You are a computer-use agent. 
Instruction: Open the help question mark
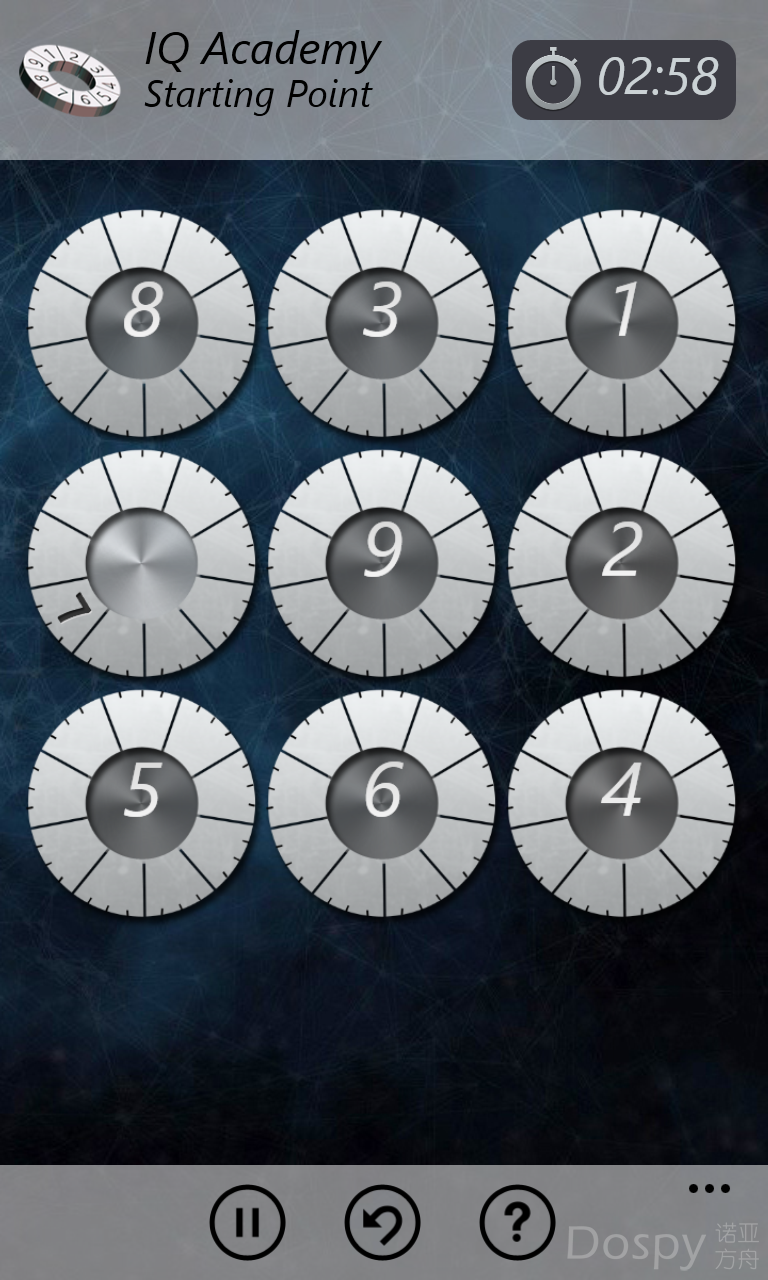point(517,1222)
